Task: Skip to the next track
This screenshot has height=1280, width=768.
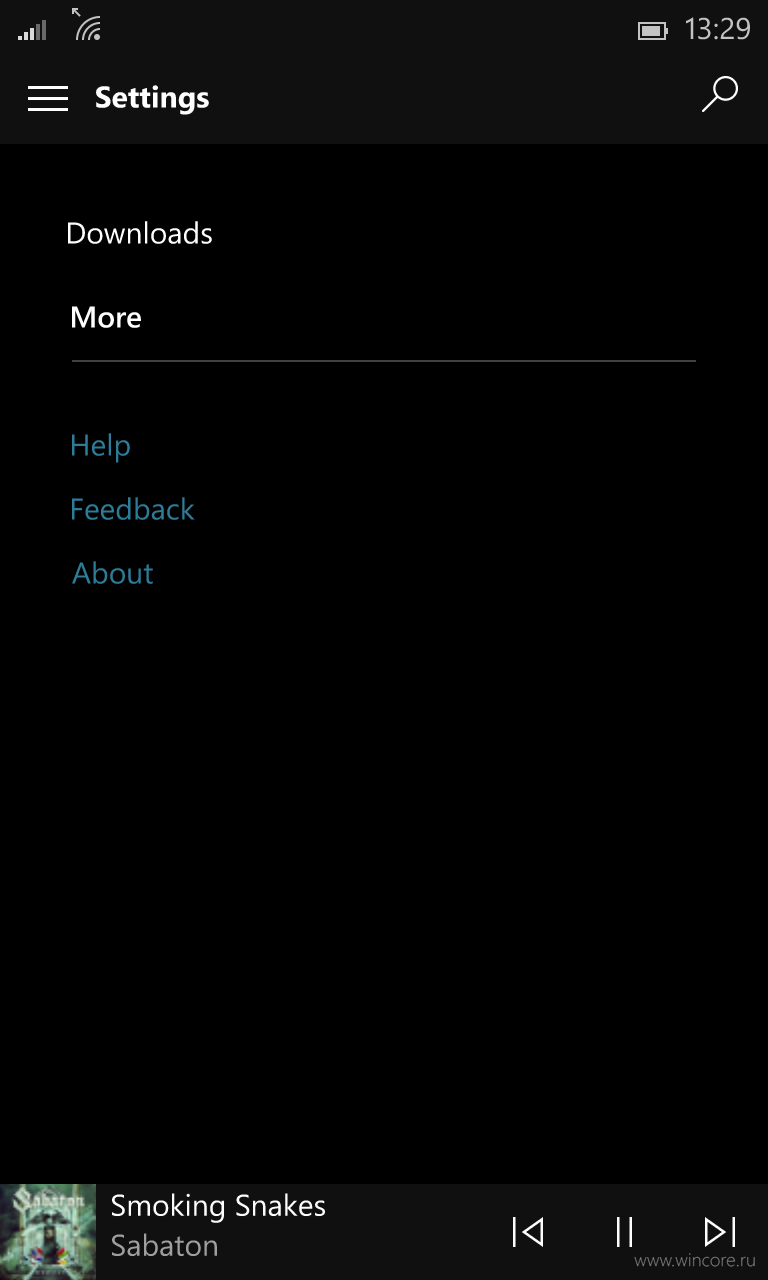Action: tap(720, 1232)
